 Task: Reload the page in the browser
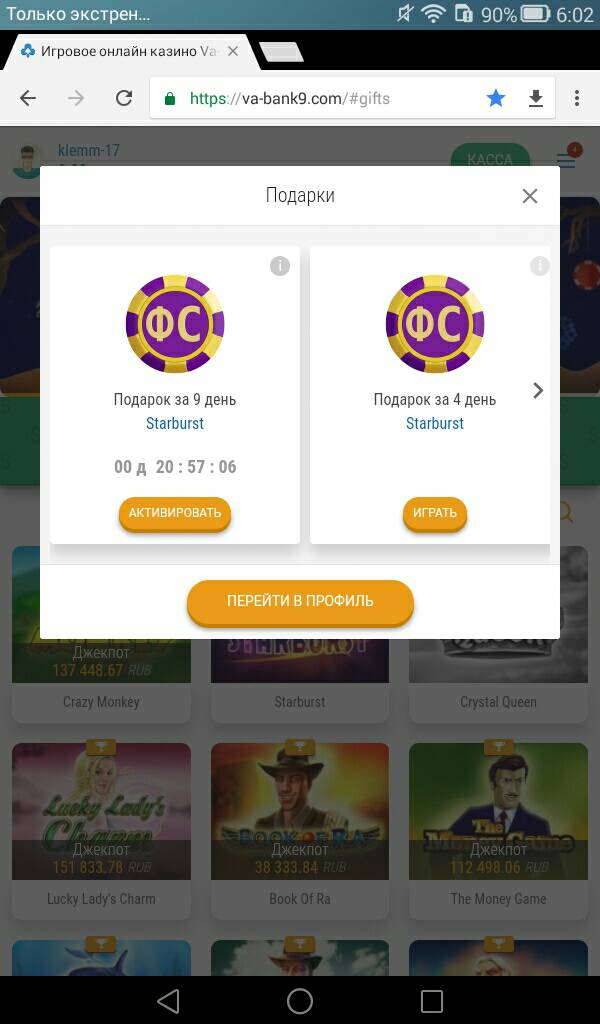click(x=124, y=98)
